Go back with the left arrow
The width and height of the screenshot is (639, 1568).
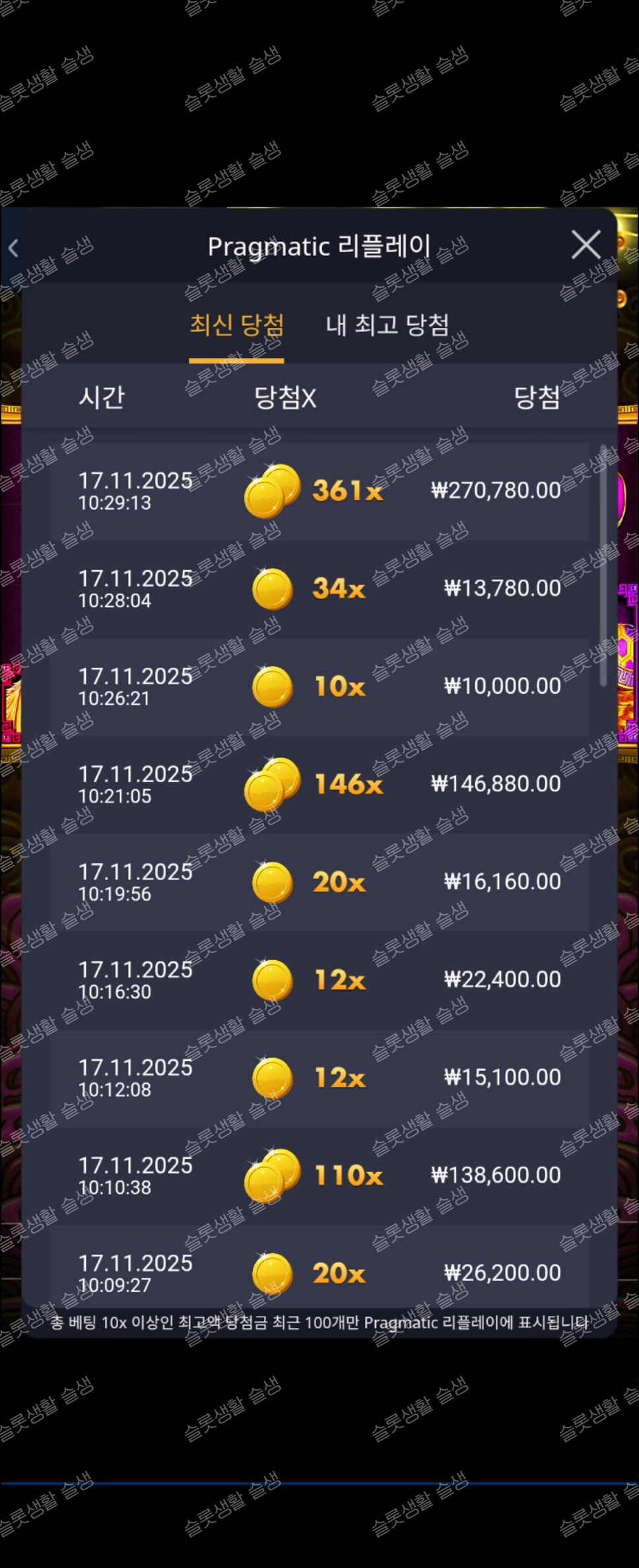13,248
